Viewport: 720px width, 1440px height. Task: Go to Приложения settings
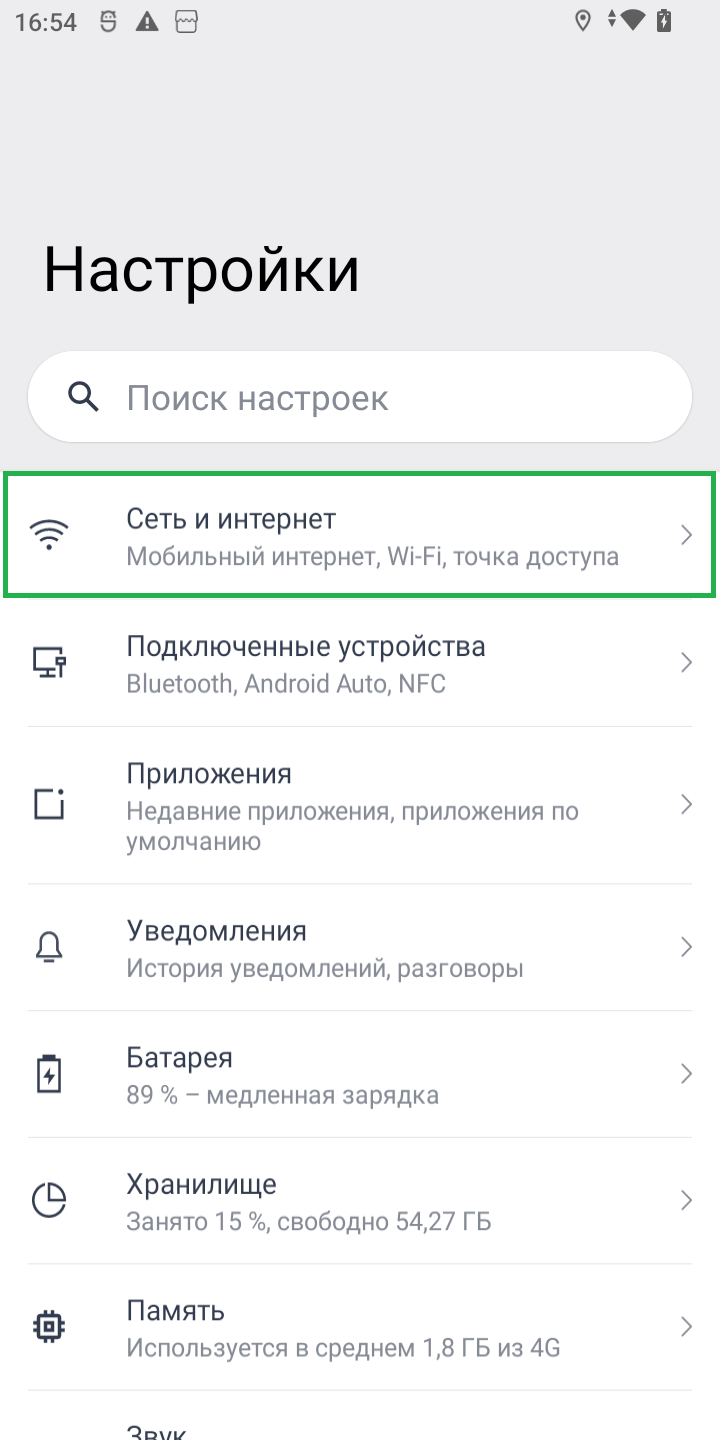point(360,805)
